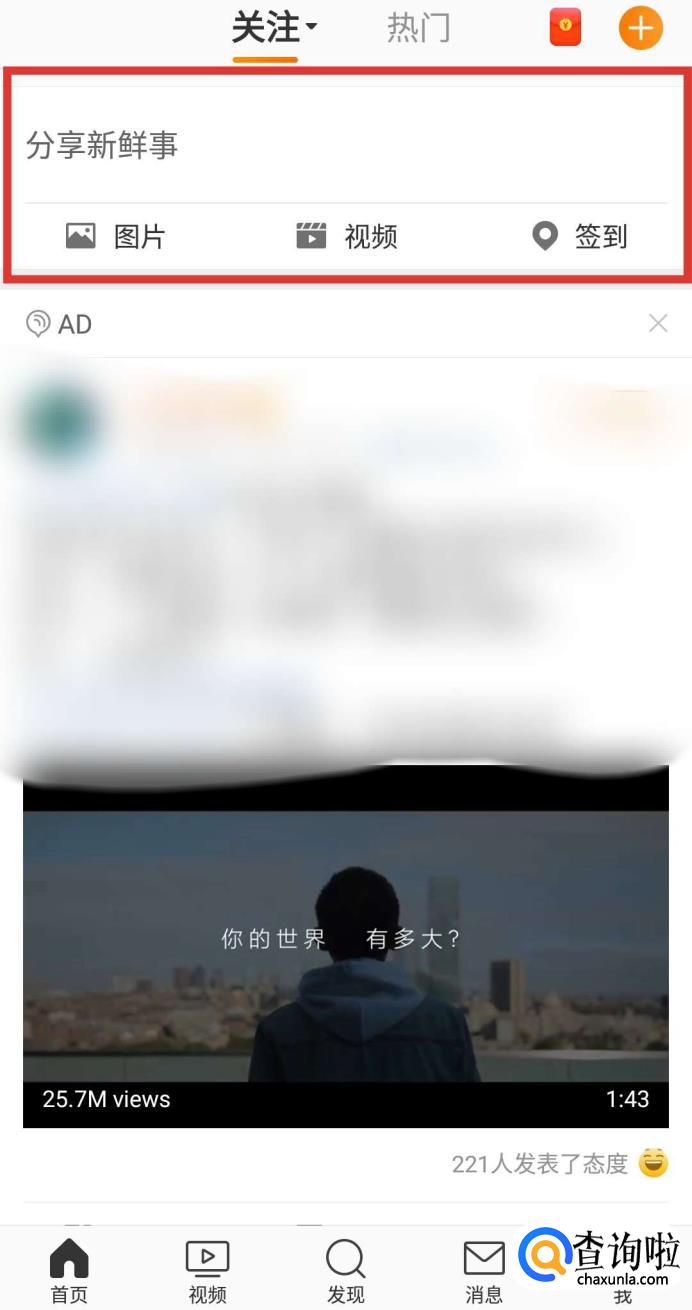Dismiss the AD post
Screen dimensions: 692x1310
tap(657, 323)
